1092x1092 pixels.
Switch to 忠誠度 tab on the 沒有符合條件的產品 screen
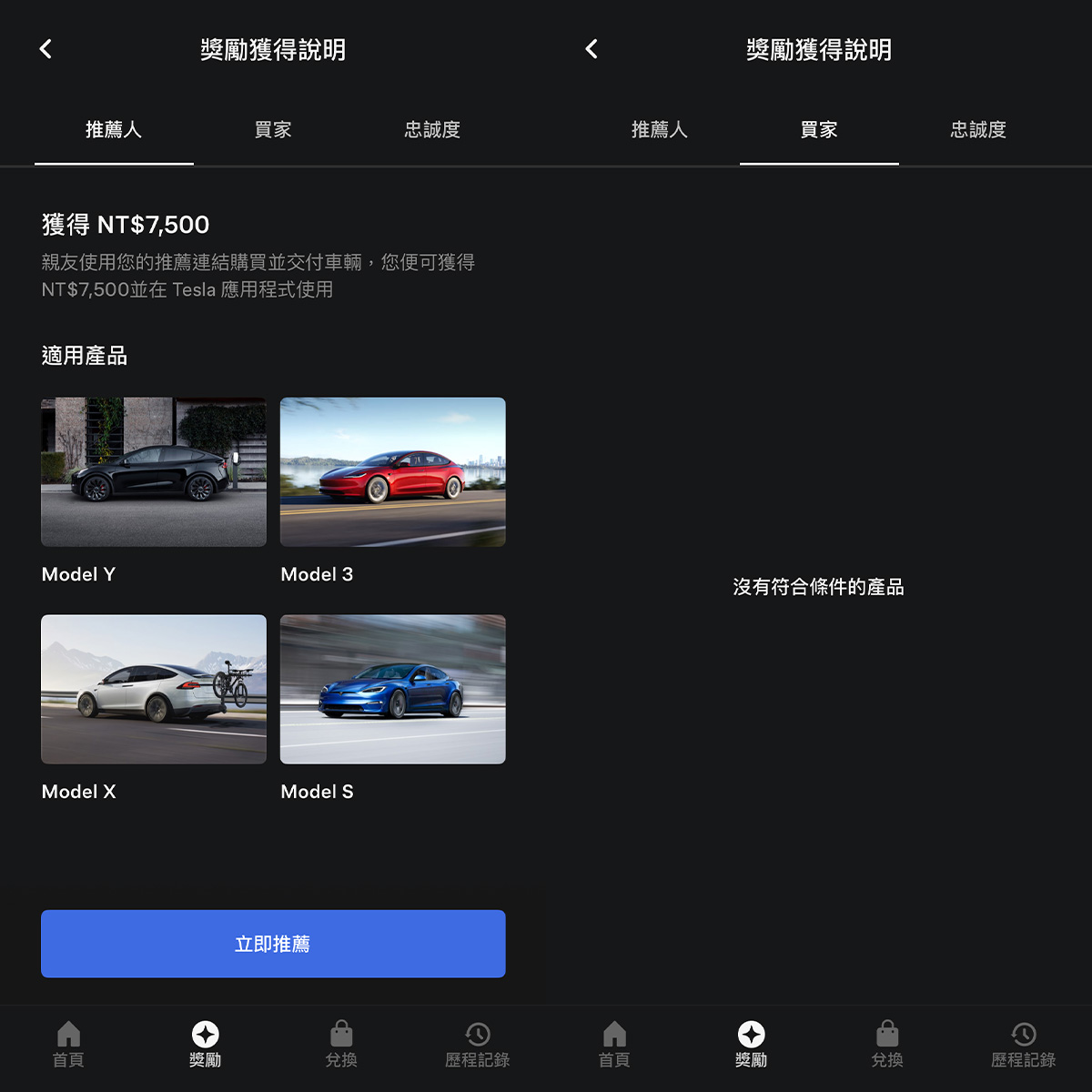tap(978, 130)
